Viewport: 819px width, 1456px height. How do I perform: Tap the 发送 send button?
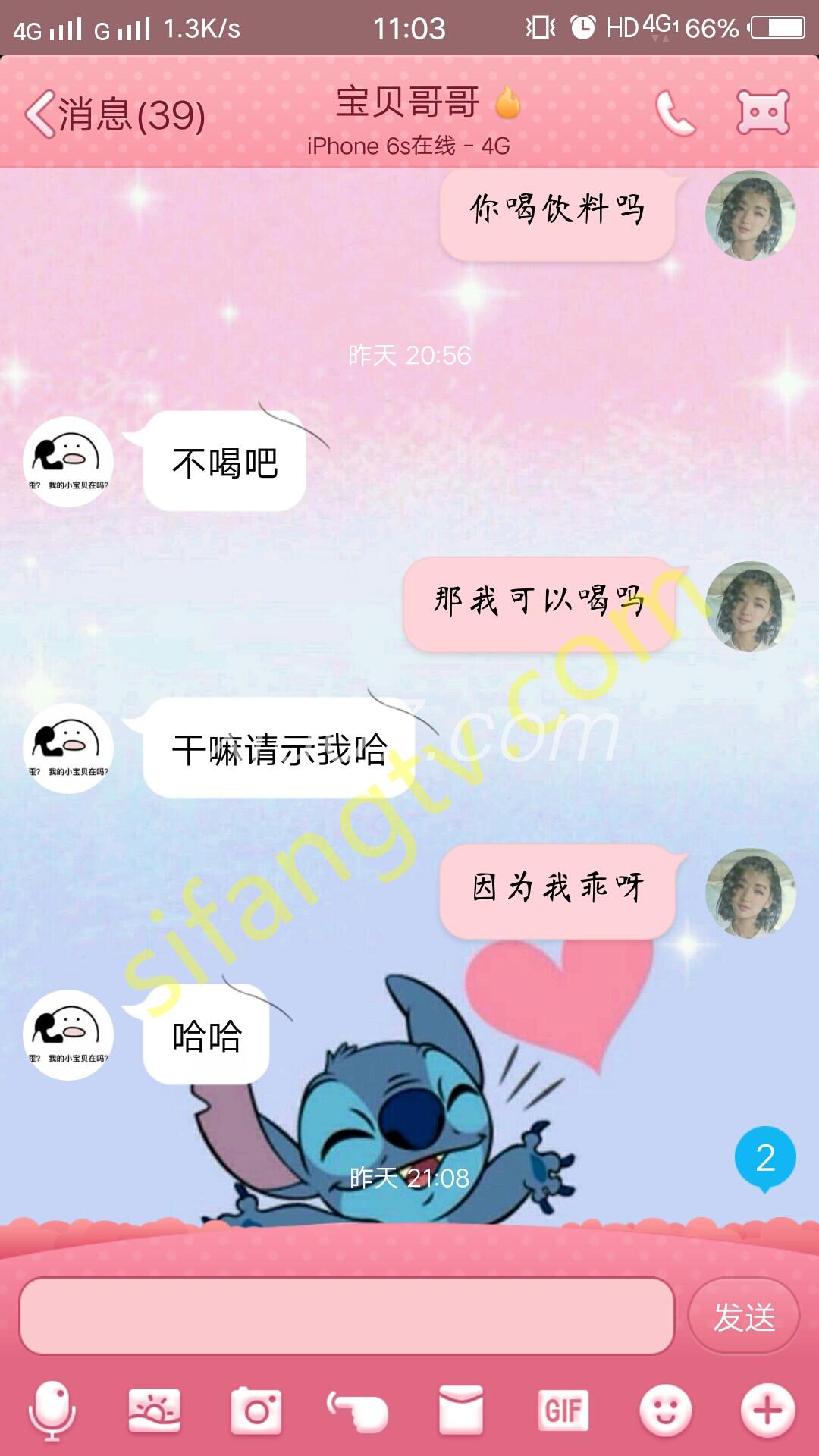pyautogui.click(x=743, y=1316)
